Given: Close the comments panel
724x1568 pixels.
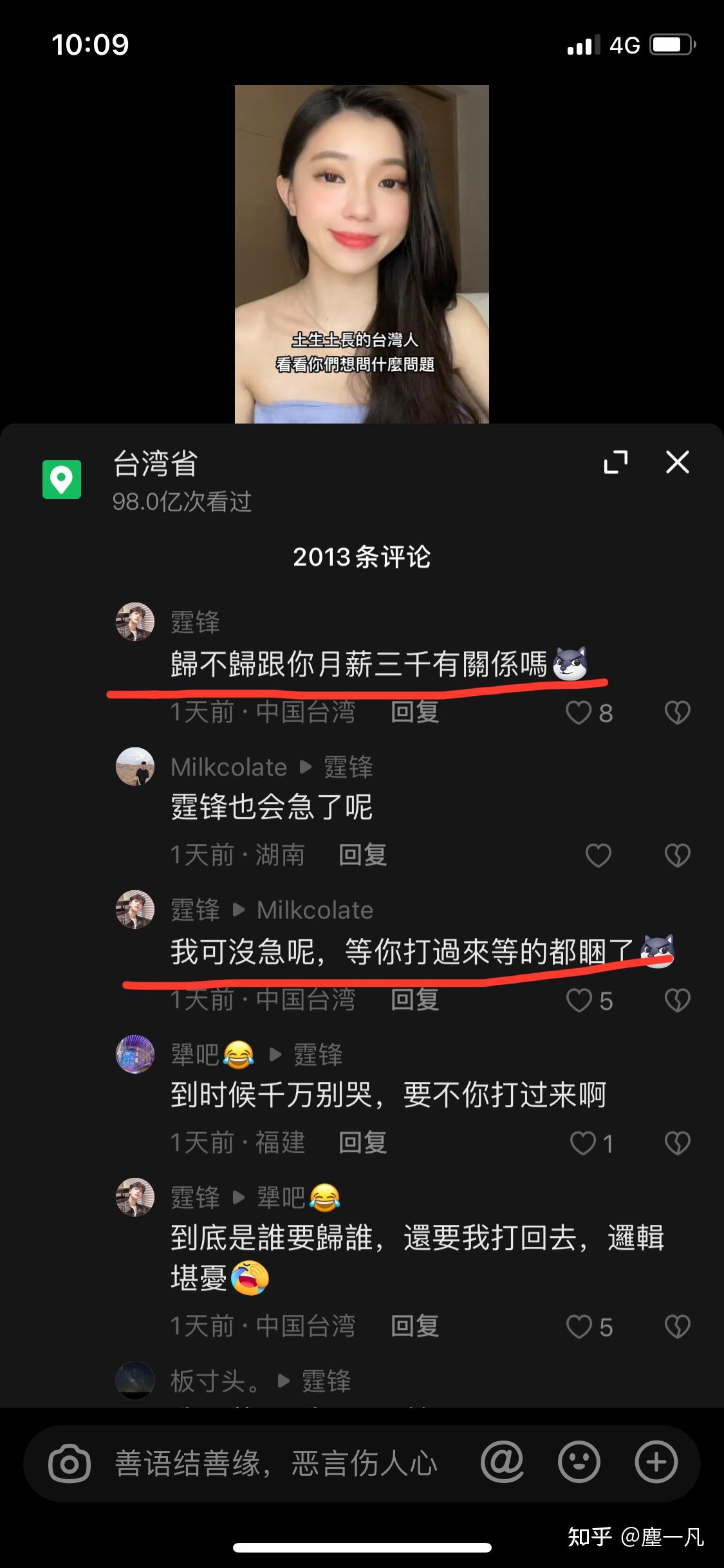Looking at the screenshot, I should coord(677,462).
